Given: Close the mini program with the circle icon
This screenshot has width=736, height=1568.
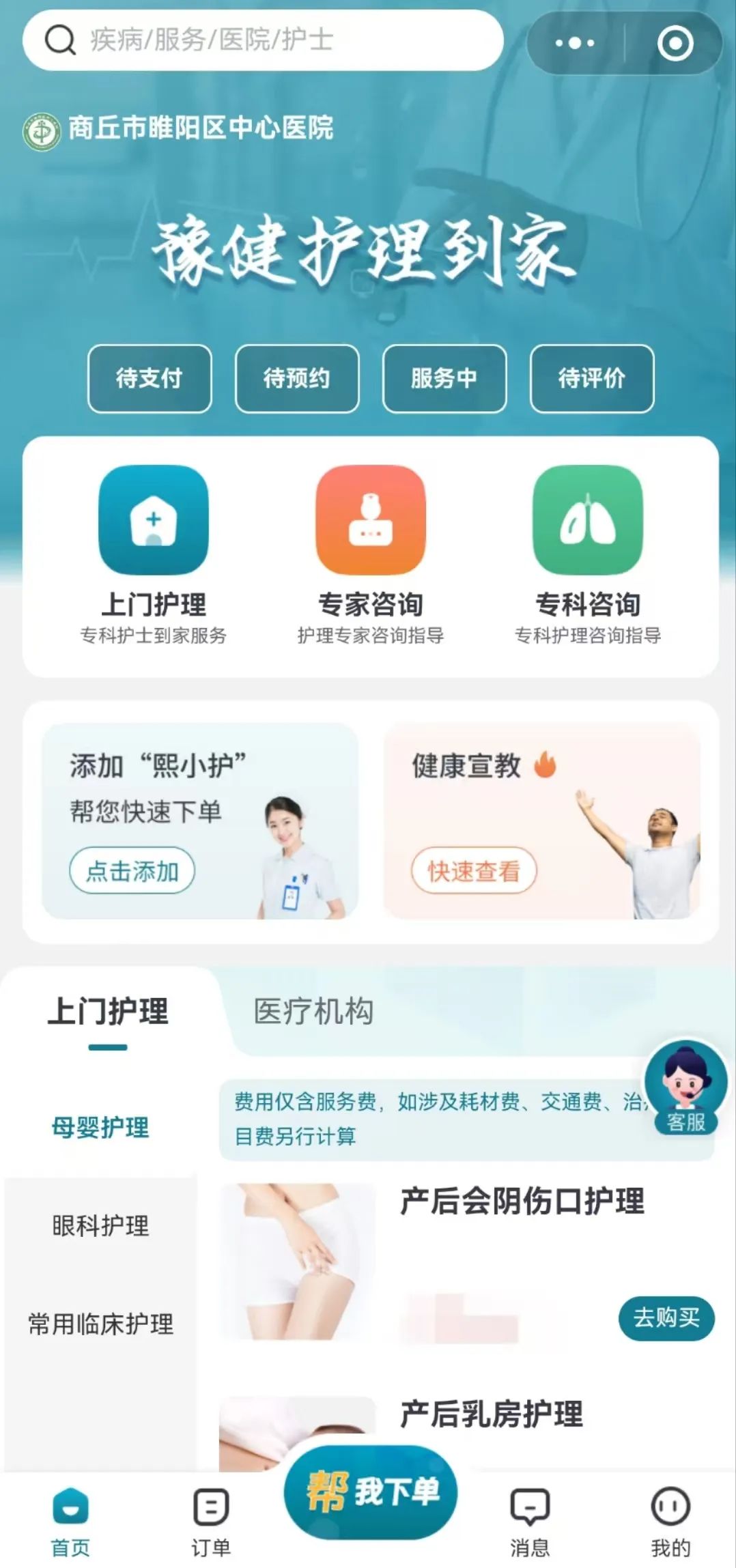Looking at the screenshot, I should 675,44.
